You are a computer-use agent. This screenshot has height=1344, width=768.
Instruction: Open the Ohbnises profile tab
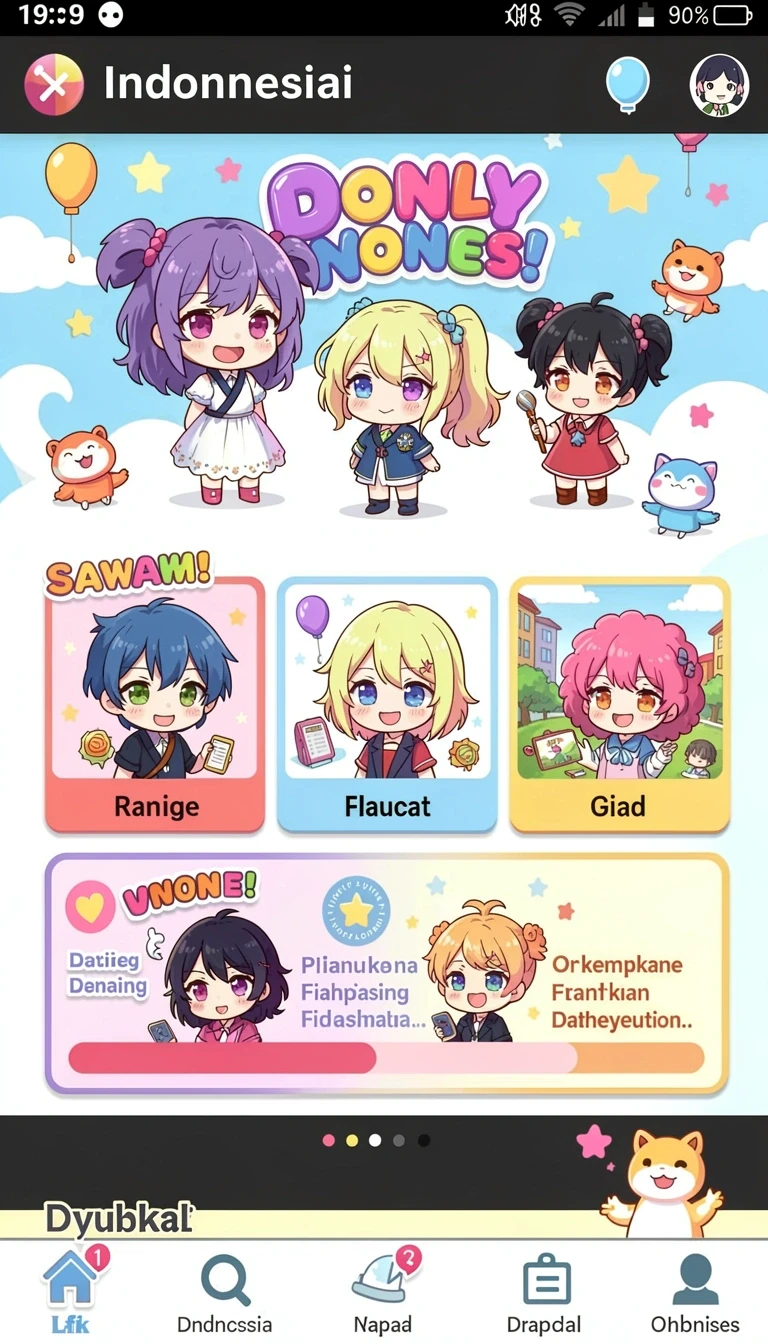(x=696, y=1295)
